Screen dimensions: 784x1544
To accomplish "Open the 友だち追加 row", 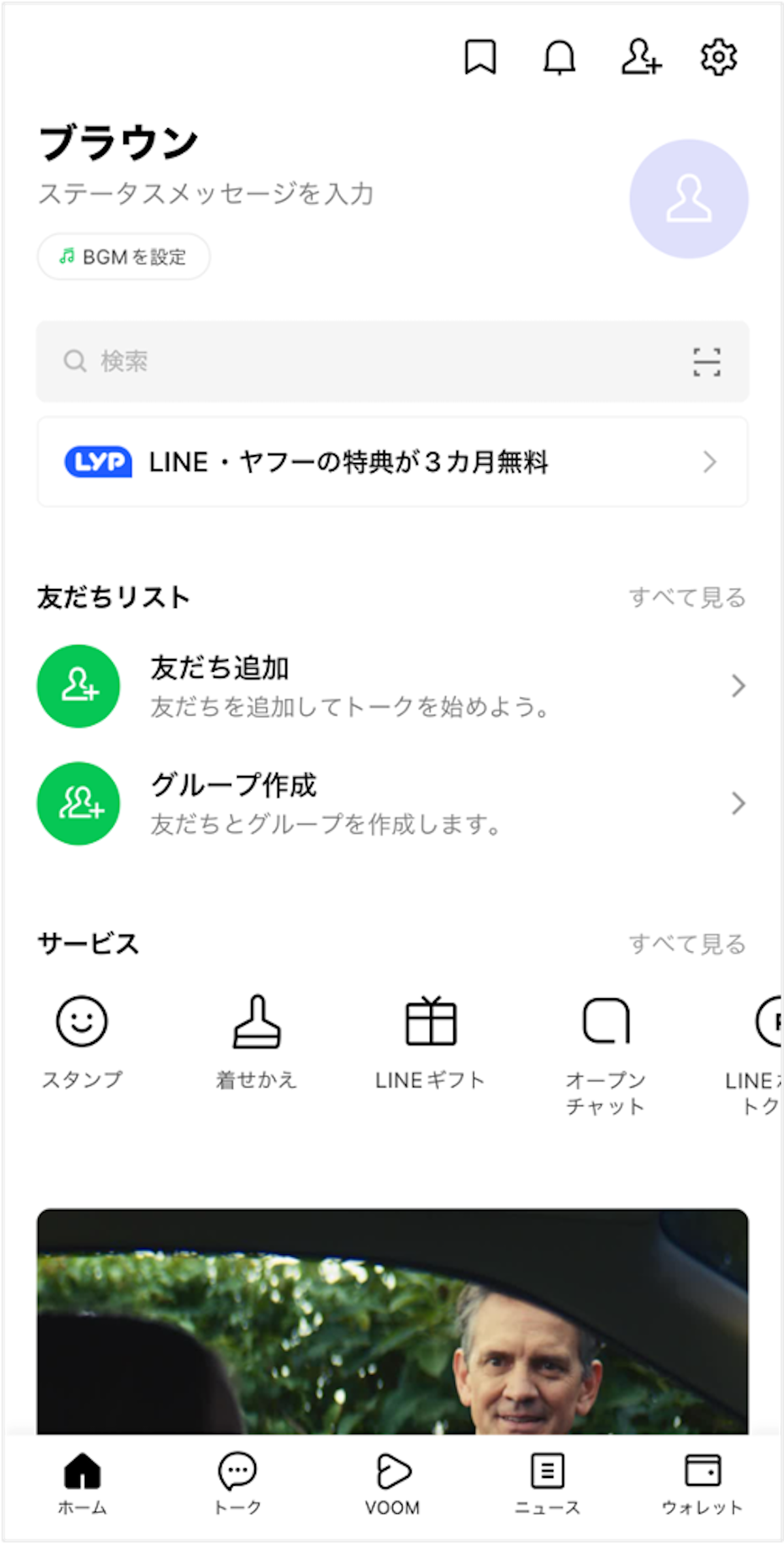I will click(392, 686).
